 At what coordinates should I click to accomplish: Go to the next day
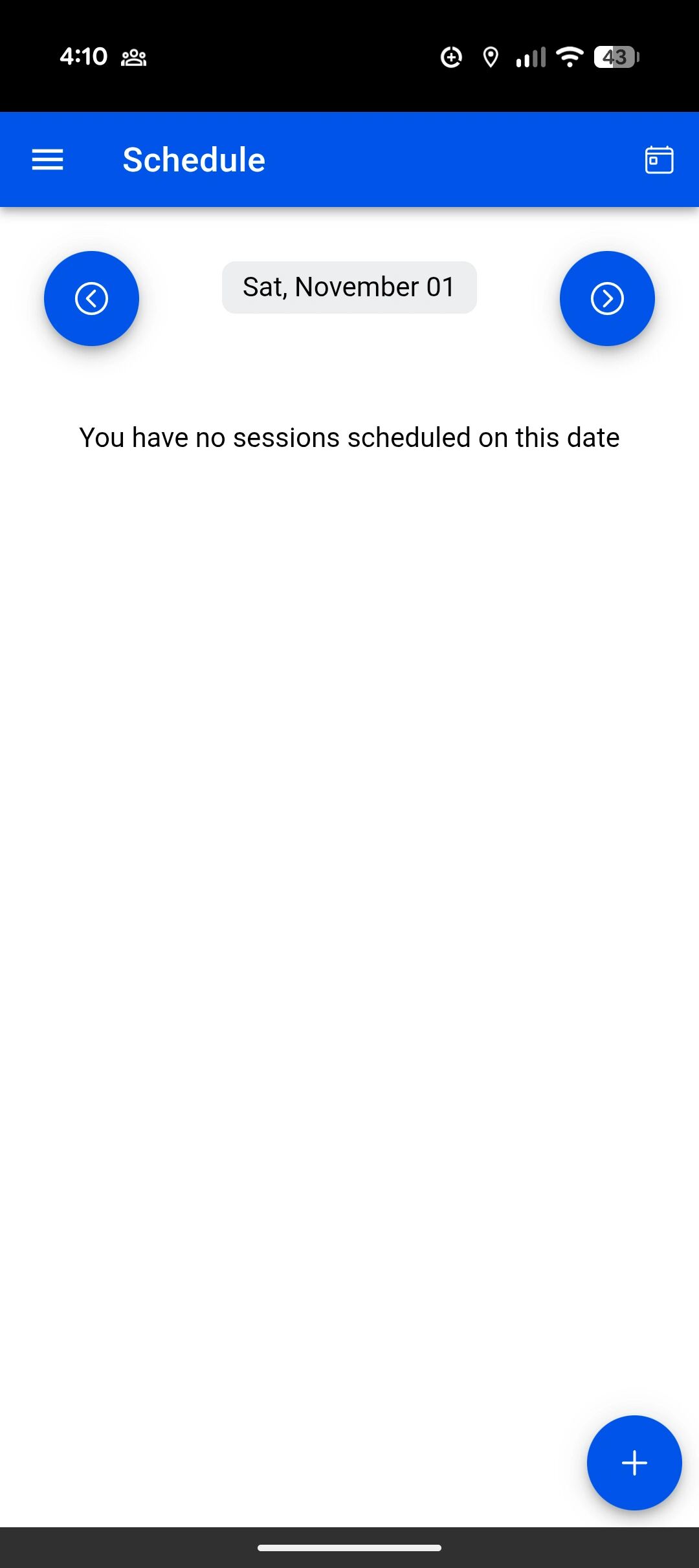607,298
